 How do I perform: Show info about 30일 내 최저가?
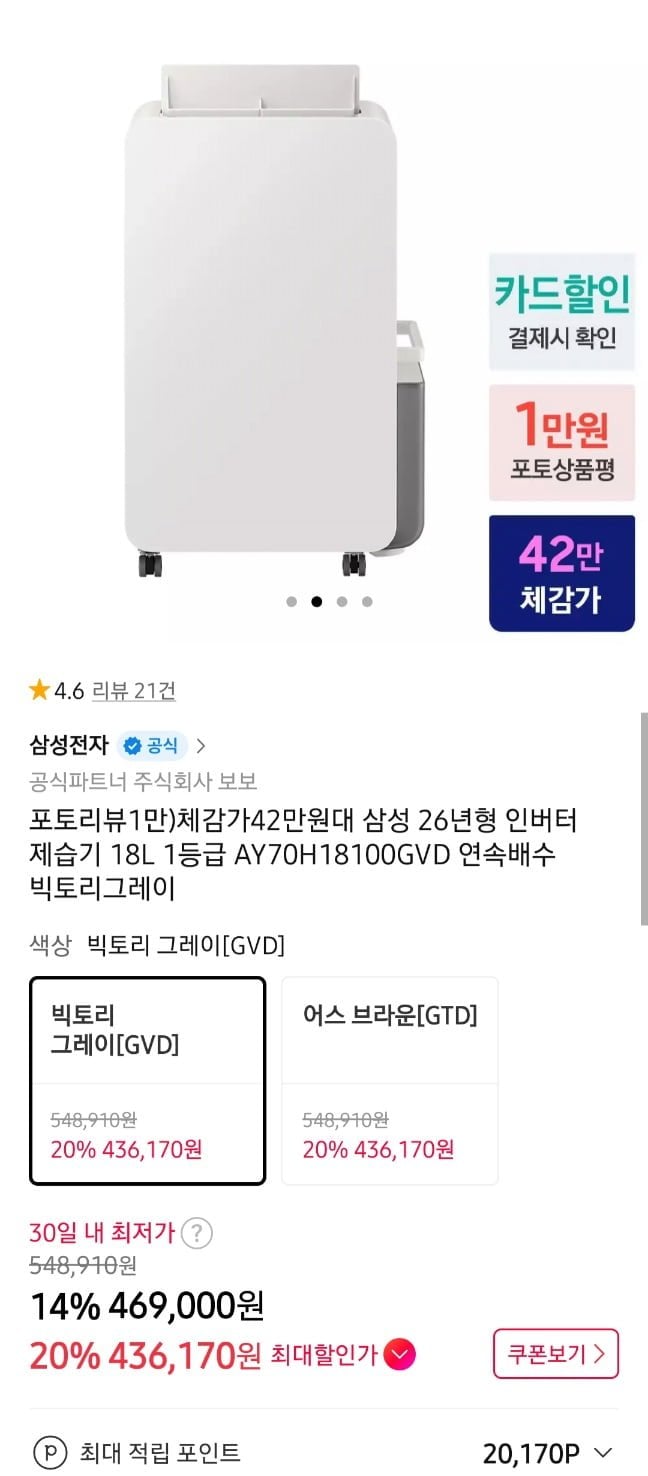(x=197, y=1233)
